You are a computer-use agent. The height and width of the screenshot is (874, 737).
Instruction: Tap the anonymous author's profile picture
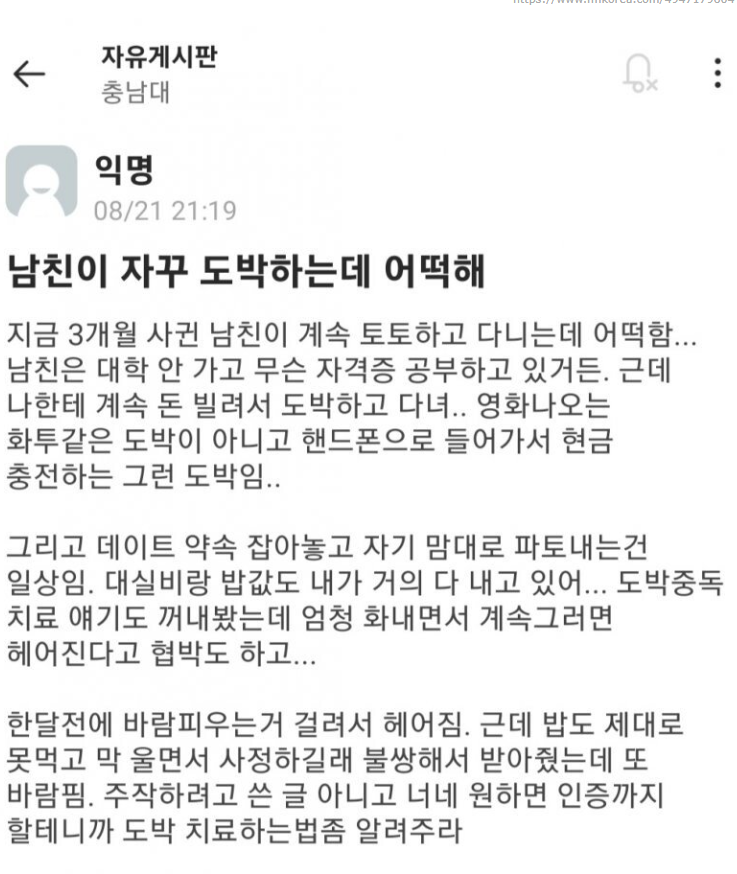[x=41, y=182]
